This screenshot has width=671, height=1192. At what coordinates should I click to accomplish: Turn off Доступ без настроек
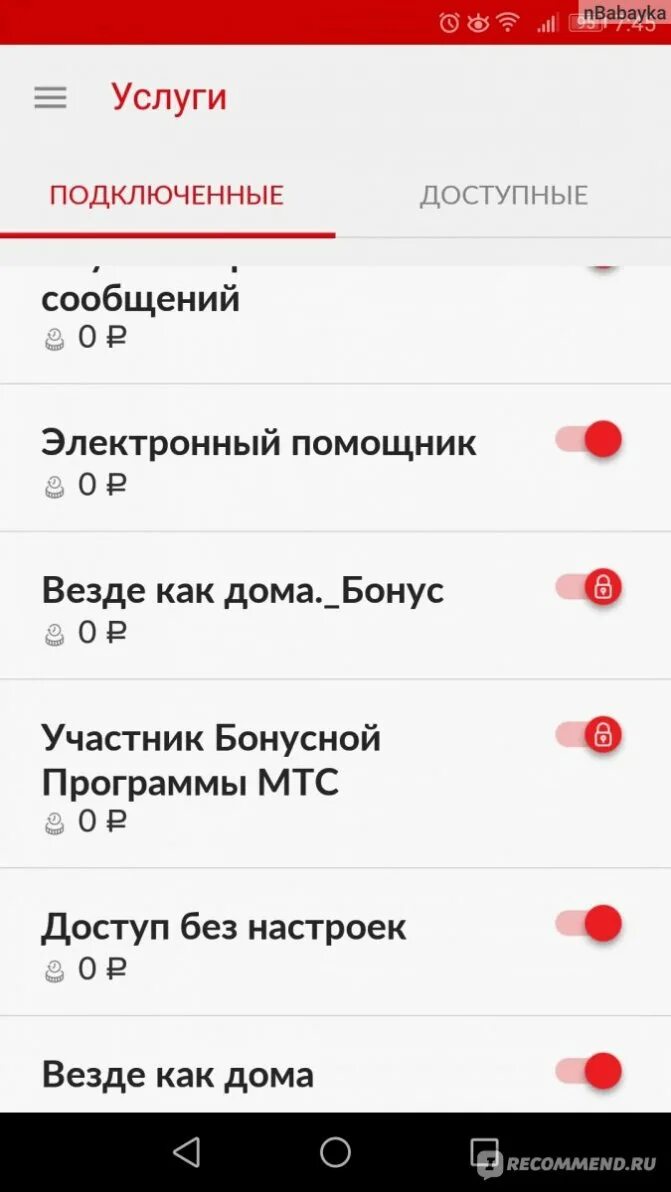[591, 923]
